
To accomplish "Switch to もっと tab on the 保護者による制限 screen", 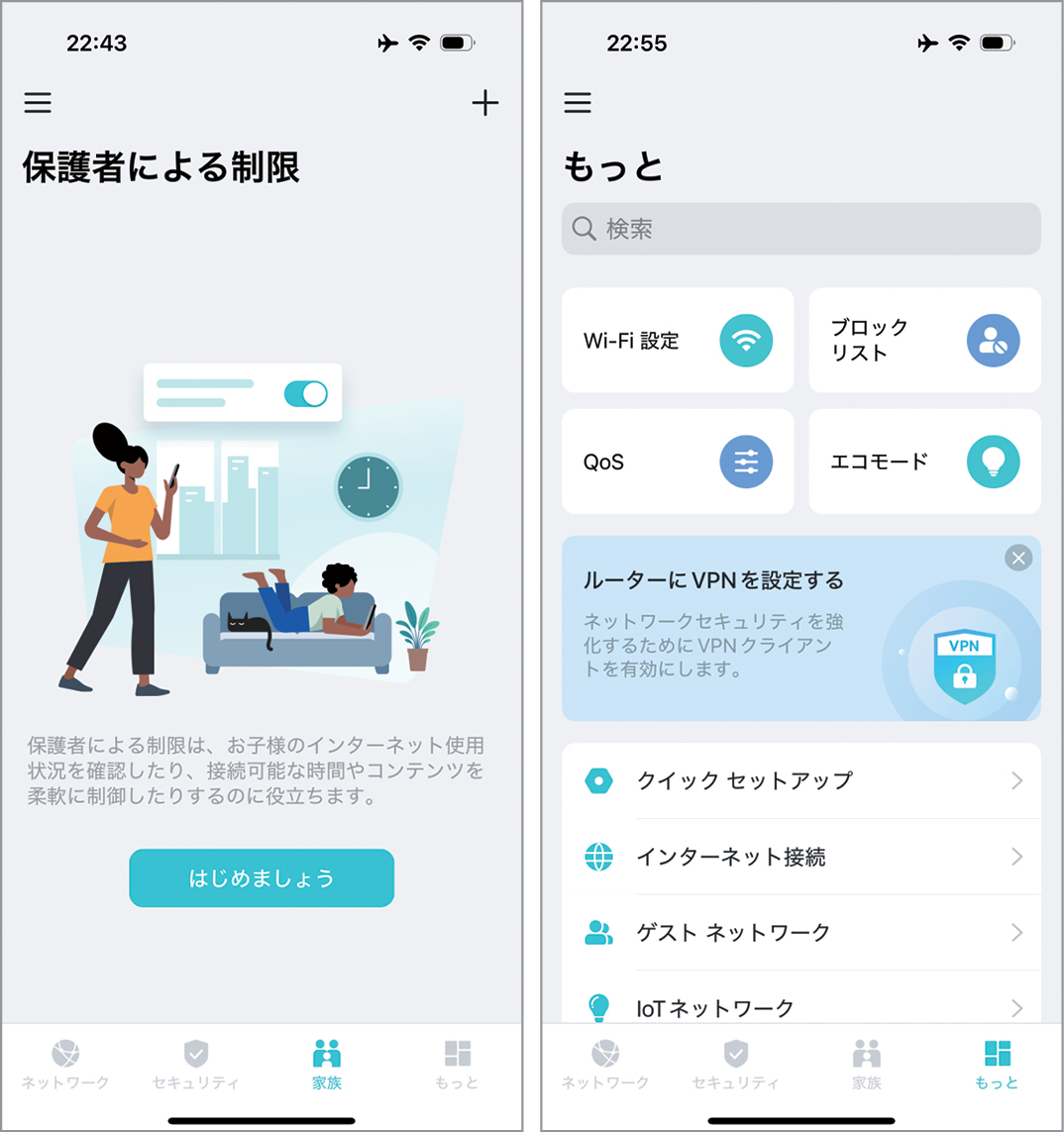I will (x=457, y=1065).
